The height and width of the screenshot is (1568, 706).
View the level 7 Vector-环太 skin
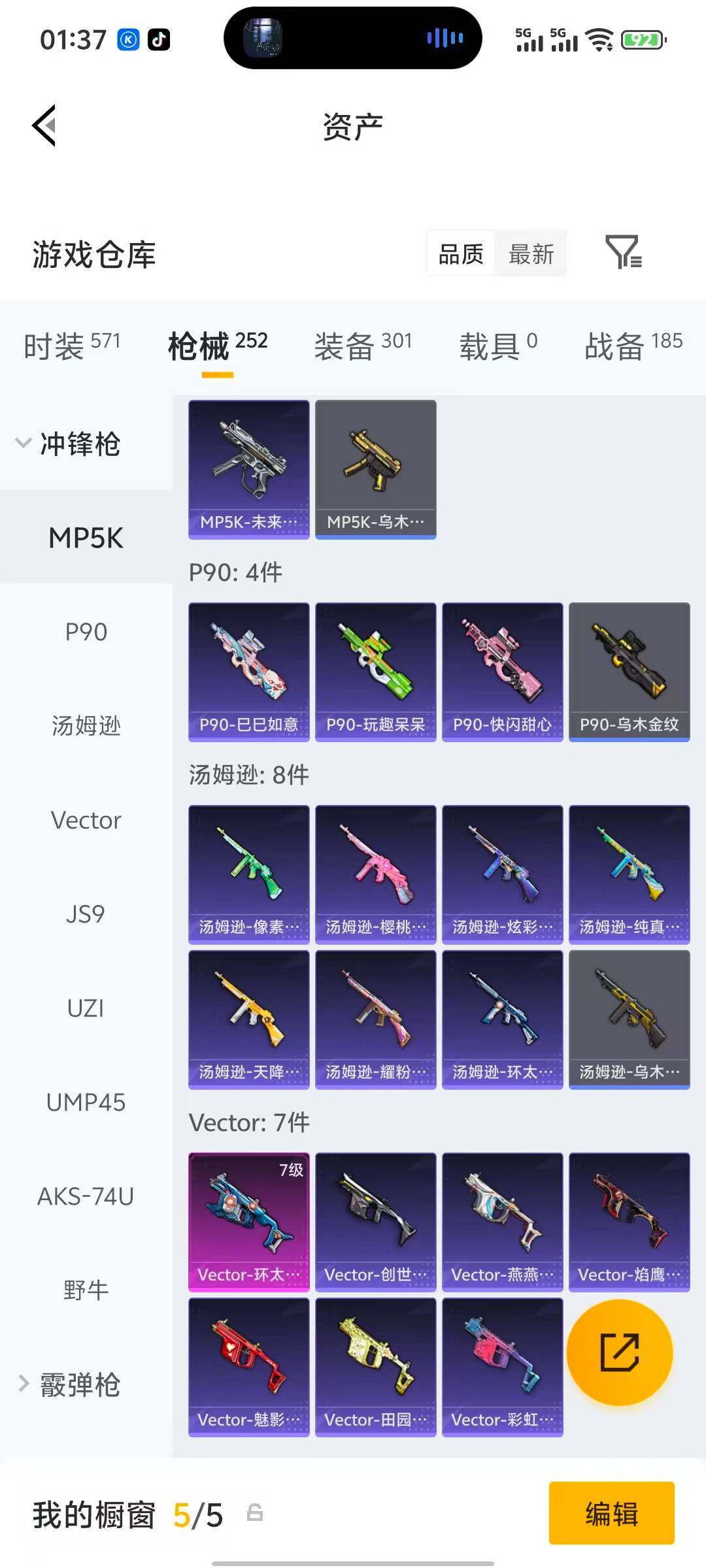pyautogui.click(x=248, y=1222)
